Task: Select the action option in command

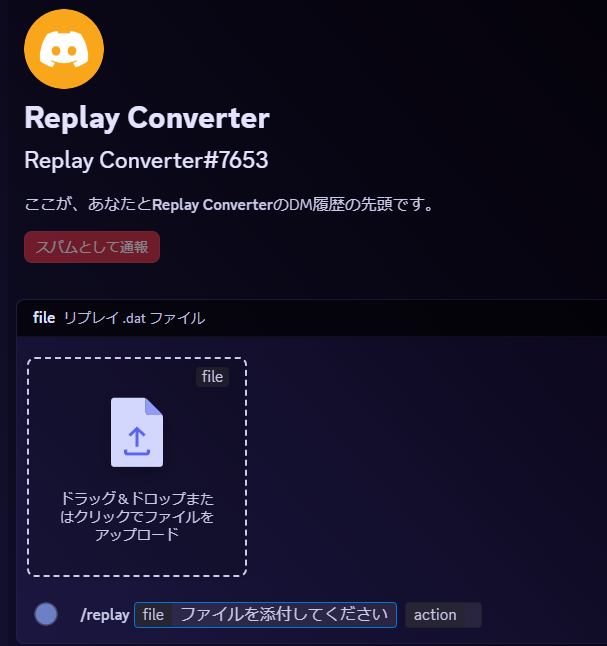Action: click(x=442, y=615)
